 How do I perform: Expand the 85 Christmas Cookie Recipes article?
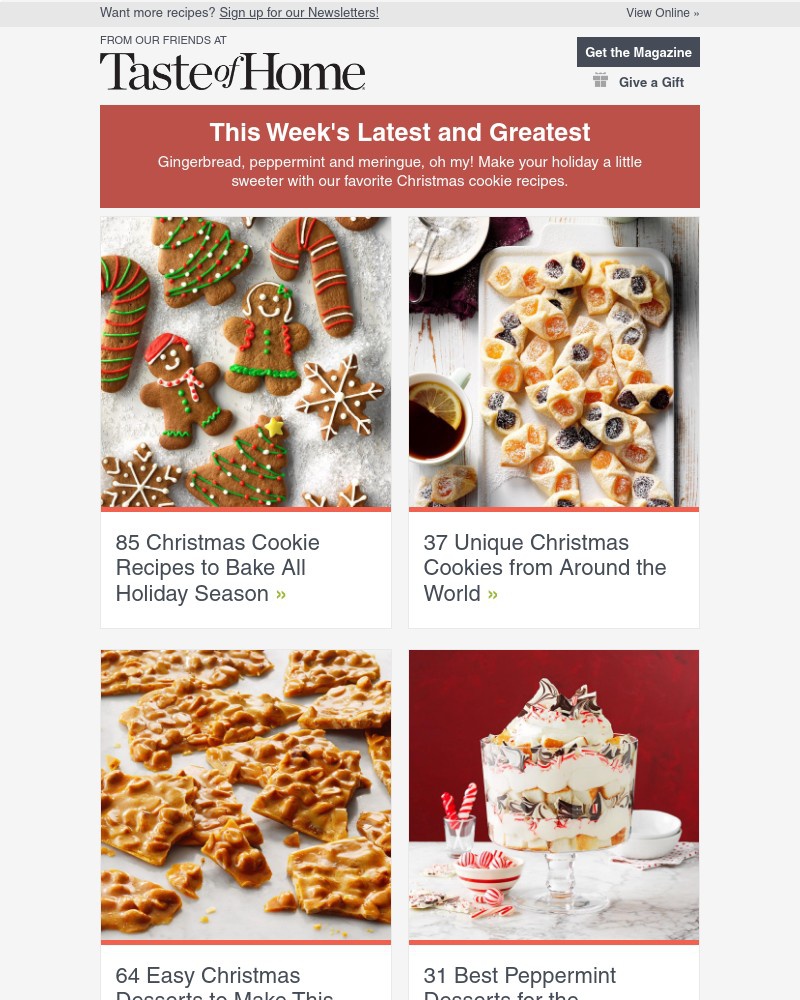tap(217, 567)
